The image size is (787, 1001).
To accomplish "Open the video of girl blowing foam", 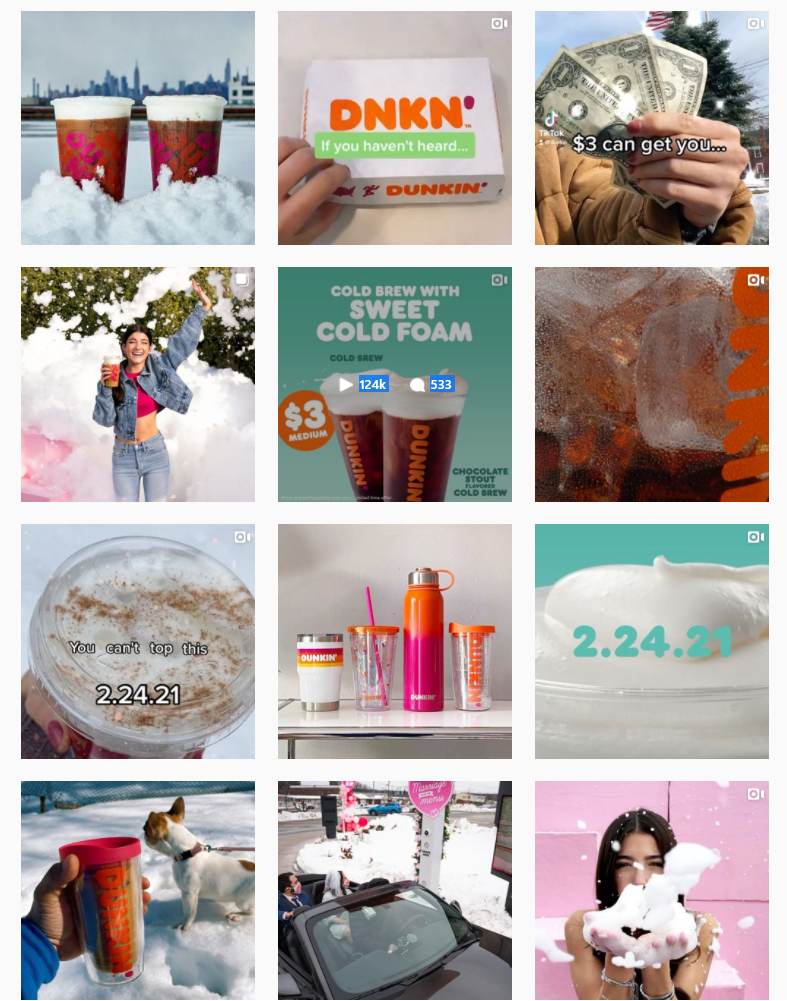I will pos(651,890).
